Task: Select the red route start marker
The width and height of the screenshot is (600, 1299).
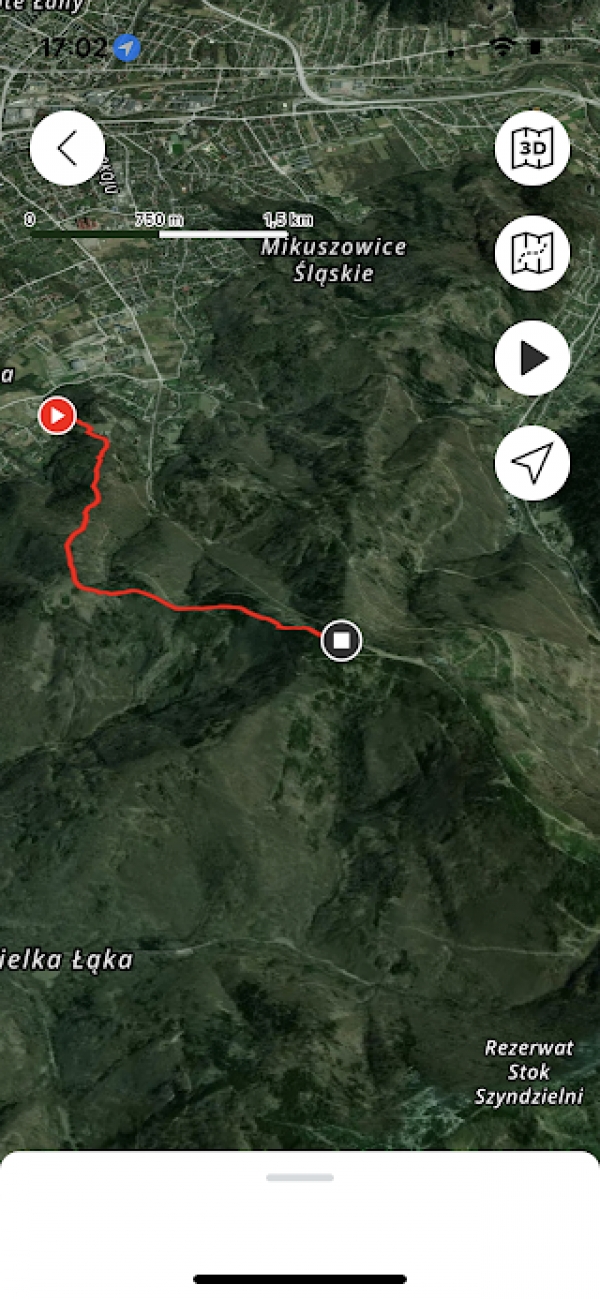Action: [x=57, y=414]
